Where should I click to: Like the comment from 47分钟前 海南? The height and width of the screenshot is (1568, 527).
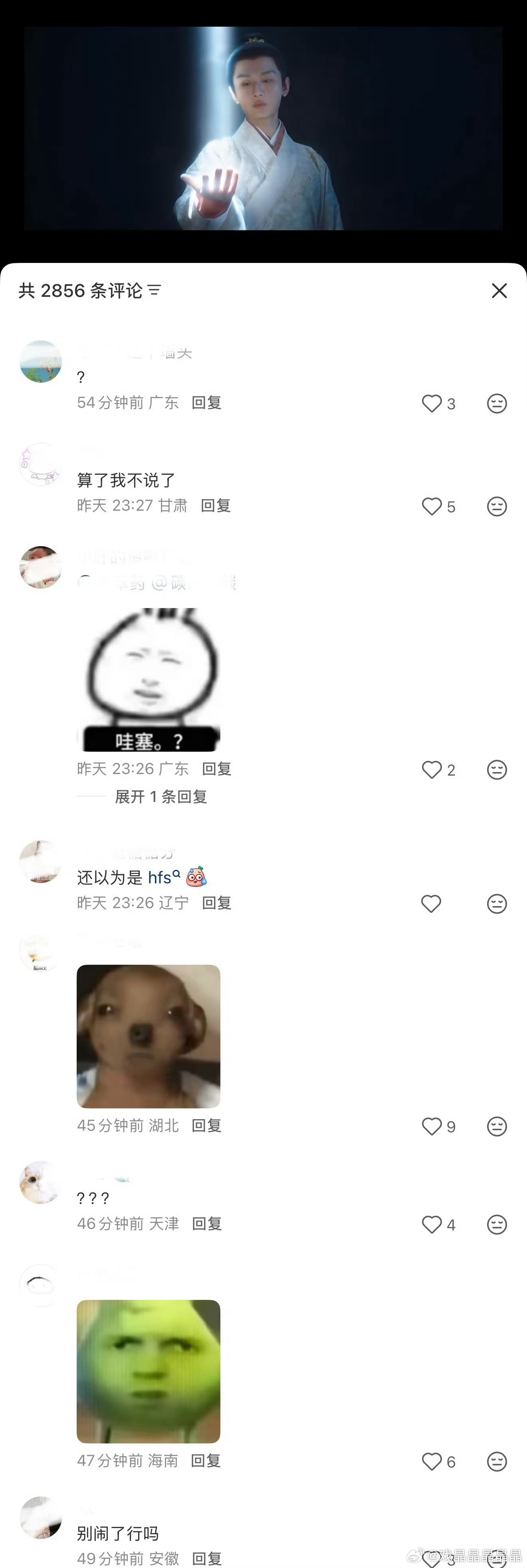tap(432, 1461)
